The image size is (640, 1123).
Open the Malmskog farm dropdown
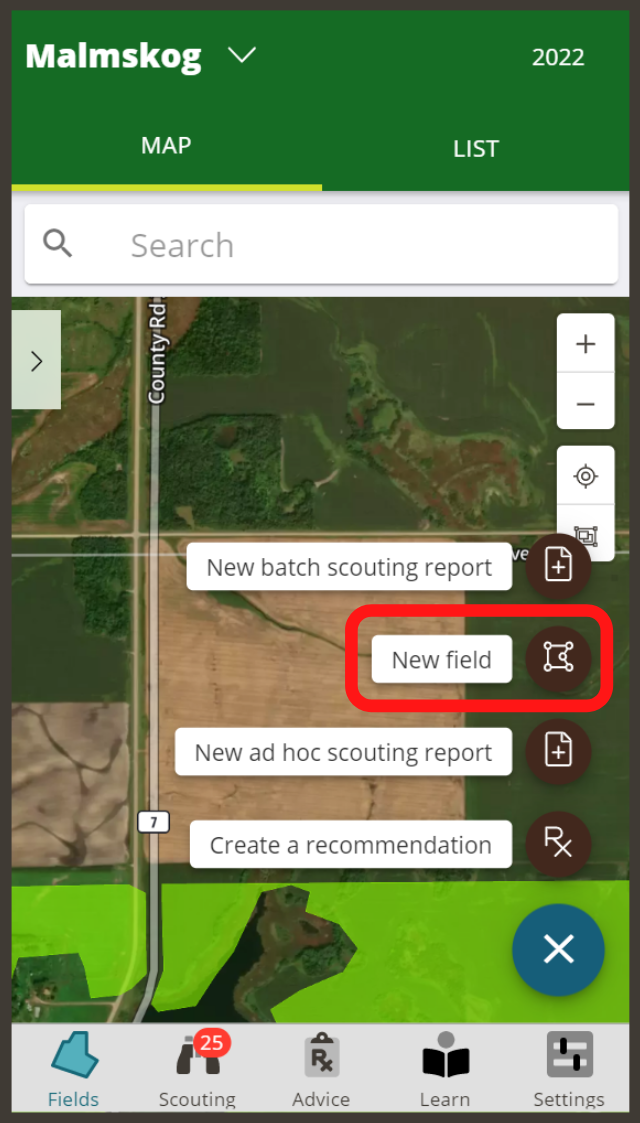[x=242, y=56]
